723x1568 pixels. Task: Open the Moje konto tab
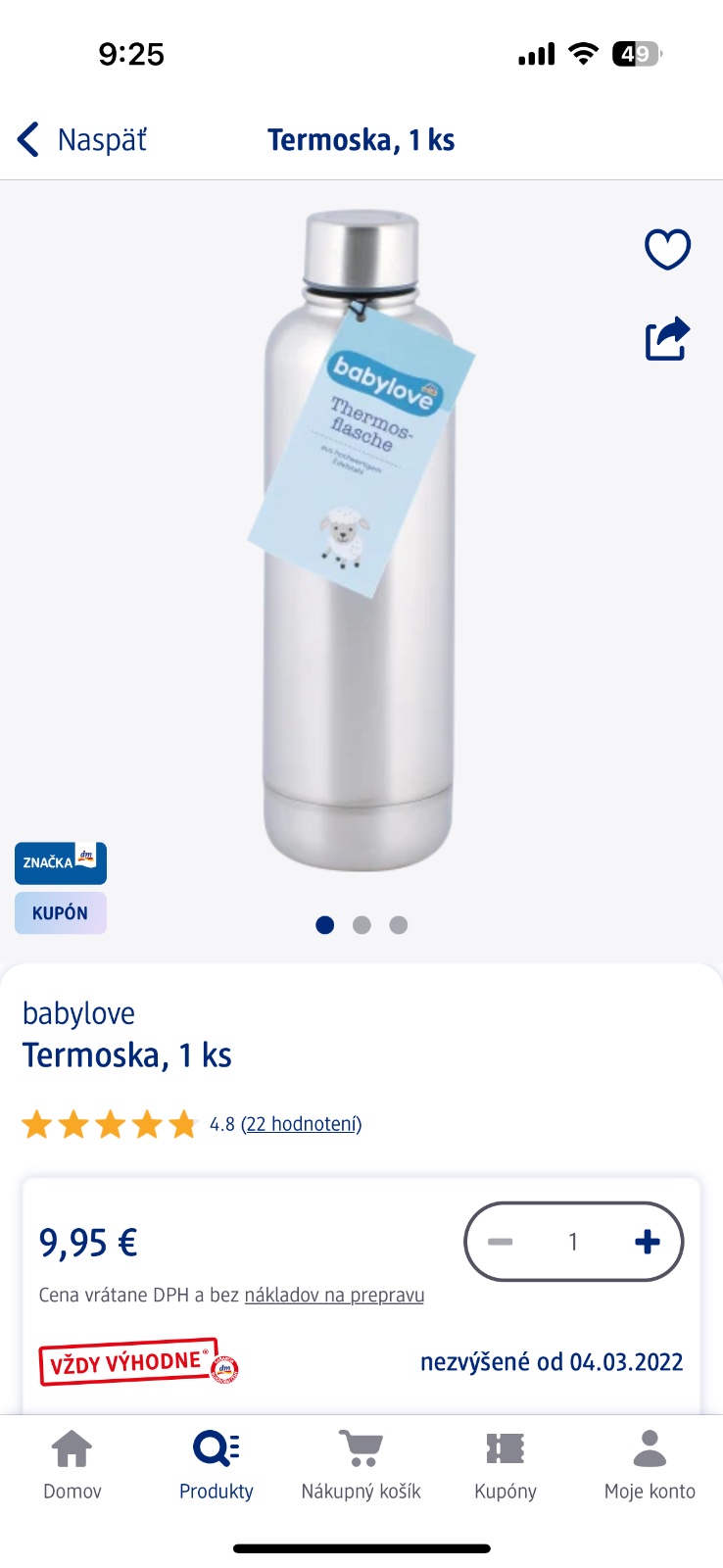point(650,1464)
